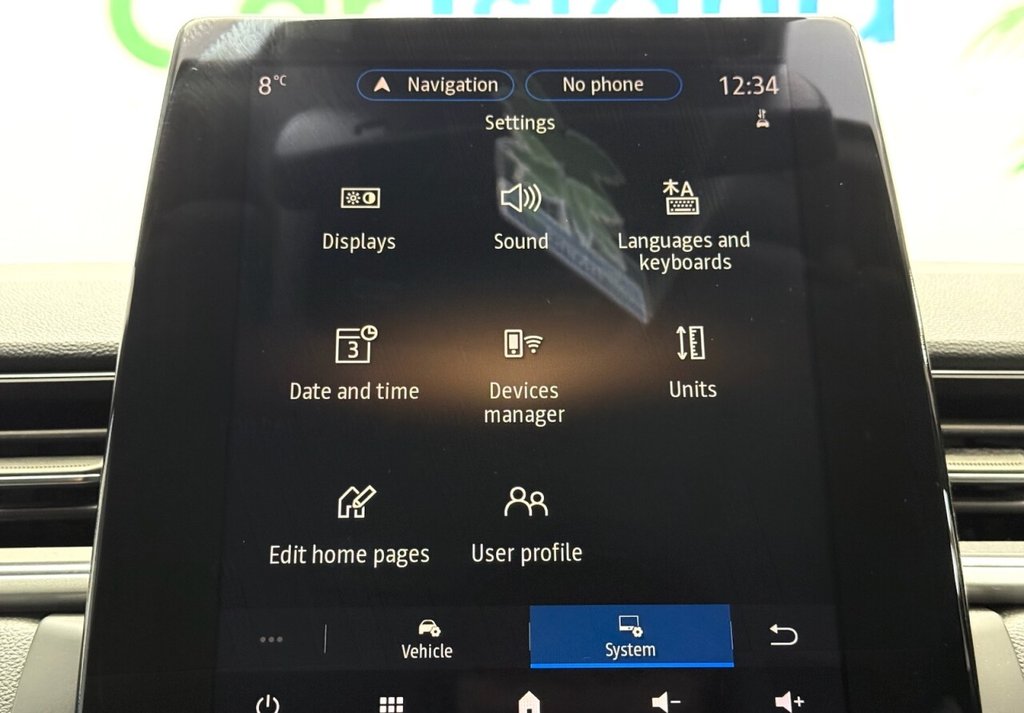Switch to the Vehicle tab
1024x713 pixels.
click(427, 637)
